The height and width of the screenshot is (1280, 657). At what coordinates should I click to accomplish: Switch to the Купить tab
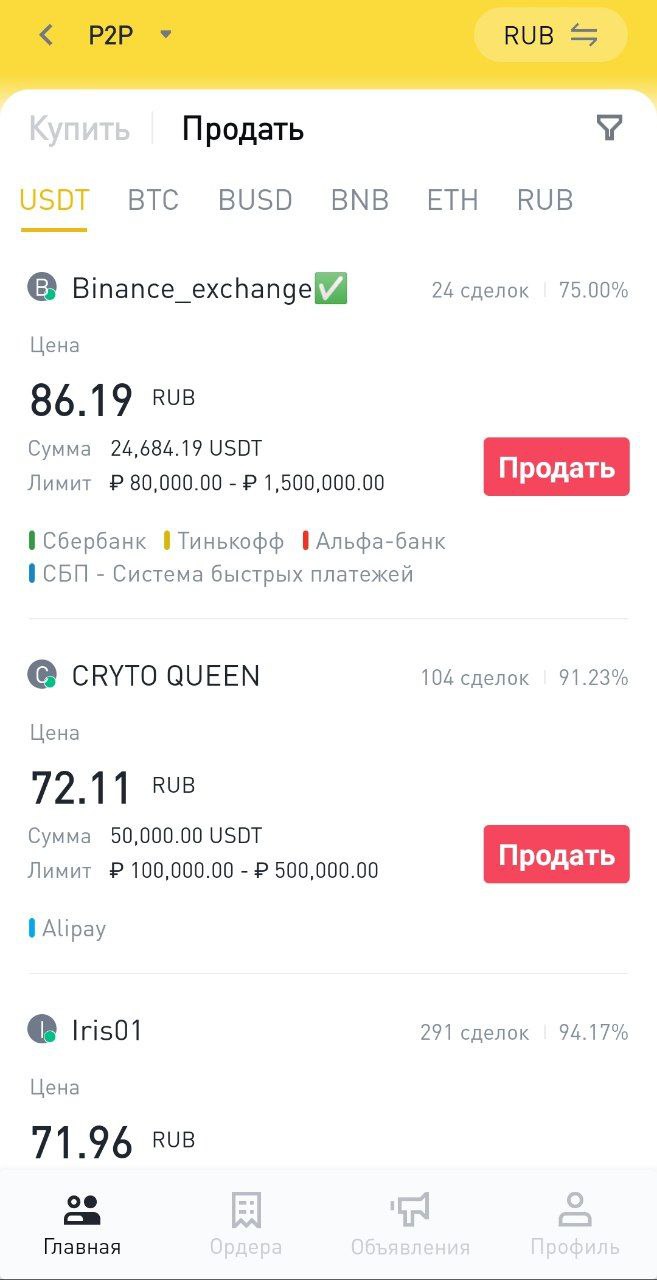coord(79,129)
